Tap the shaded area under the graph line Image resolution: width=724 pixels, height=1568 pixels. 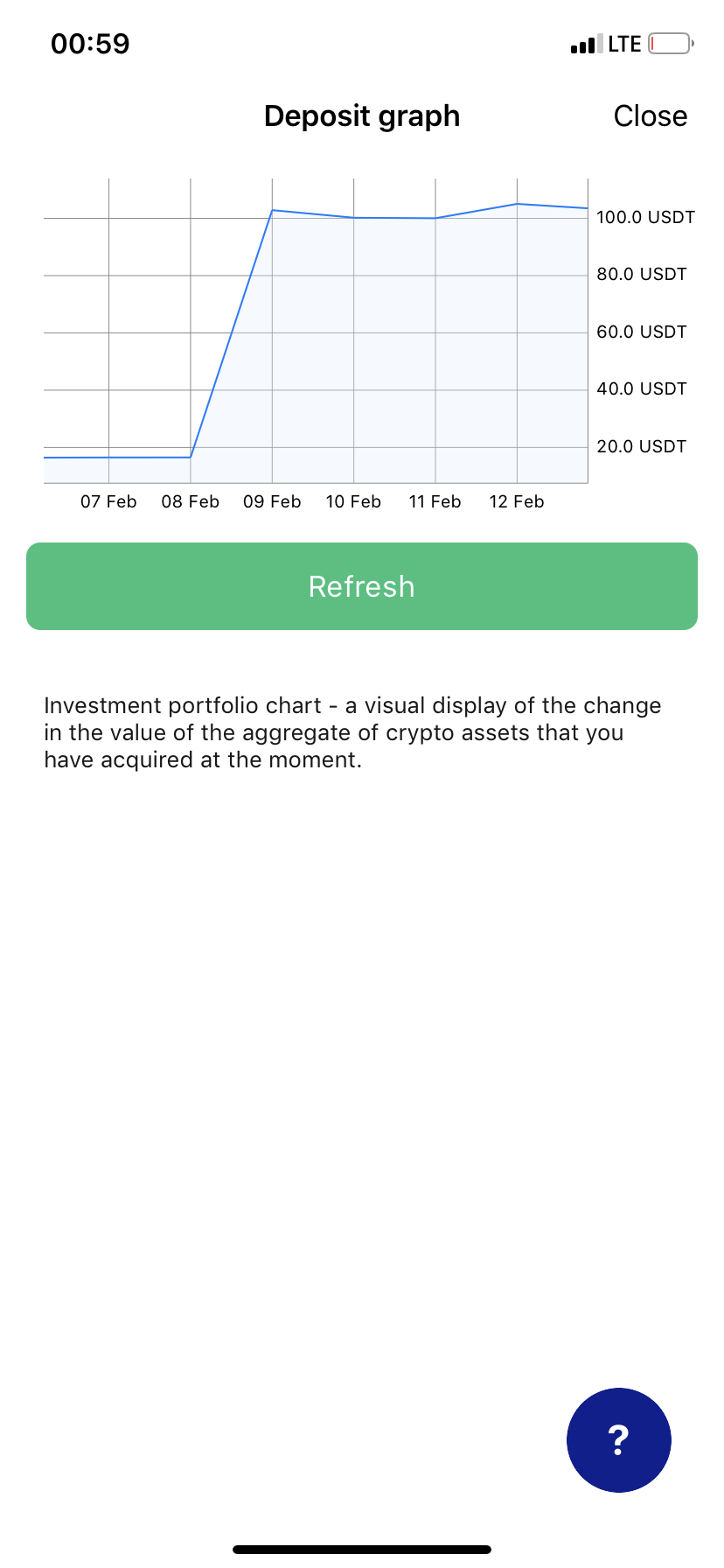tap(393, 350)
